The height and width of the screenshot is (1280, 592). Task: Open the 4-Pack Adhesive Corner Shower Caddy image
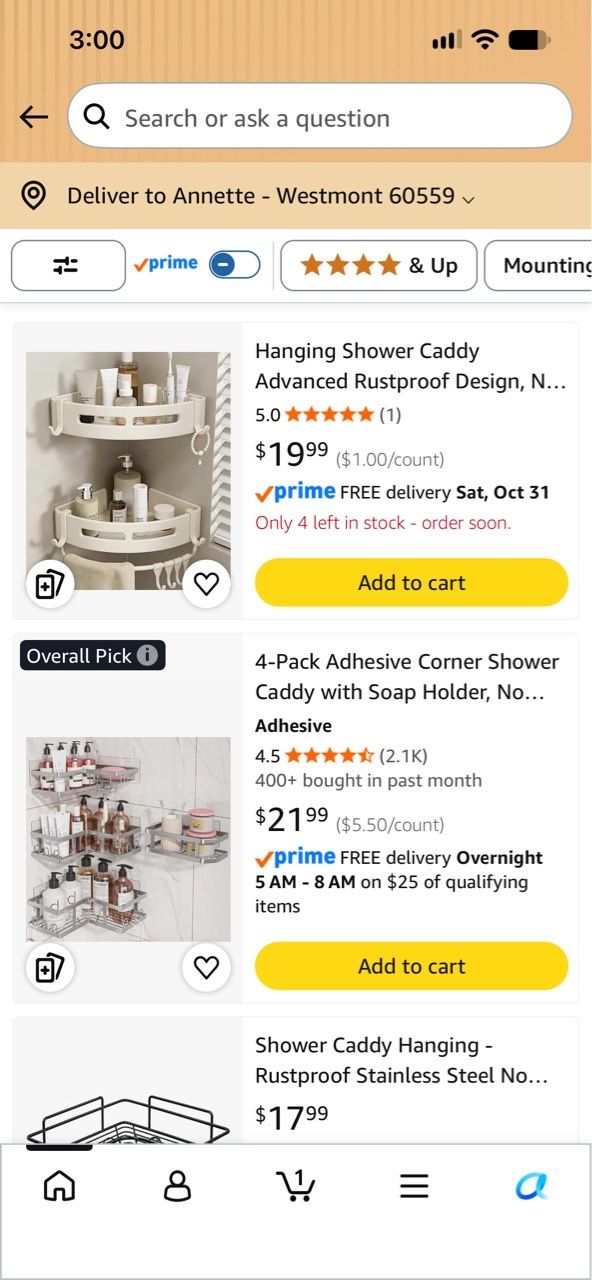coord(128,839)
